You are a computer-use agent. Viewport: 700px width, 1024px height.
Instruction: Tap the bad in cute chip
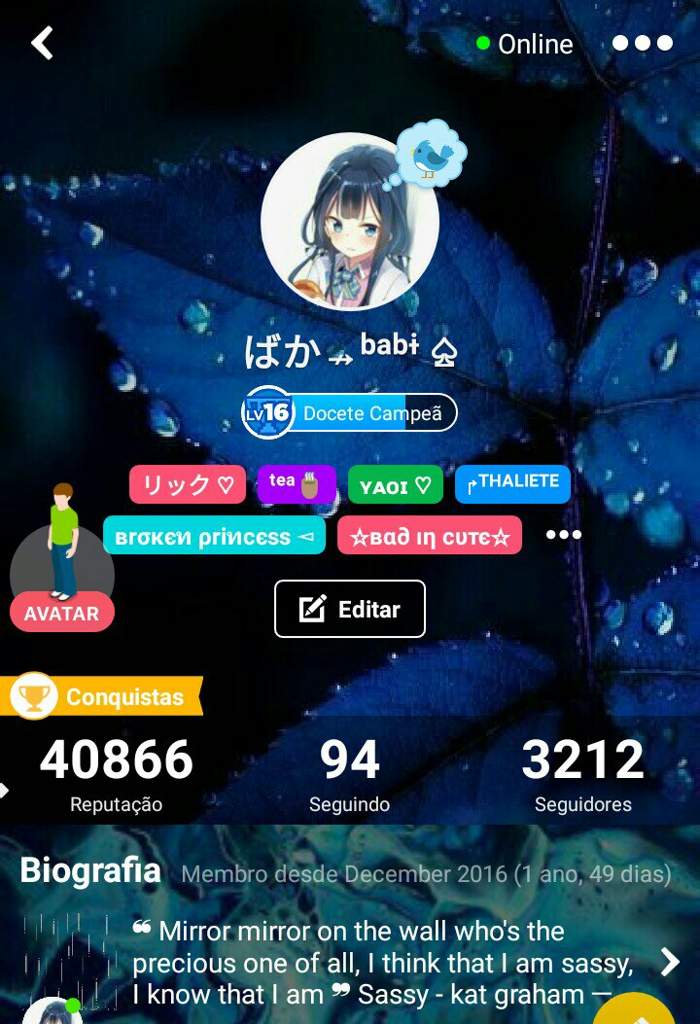pyautogui.click(x=429, y=536)
